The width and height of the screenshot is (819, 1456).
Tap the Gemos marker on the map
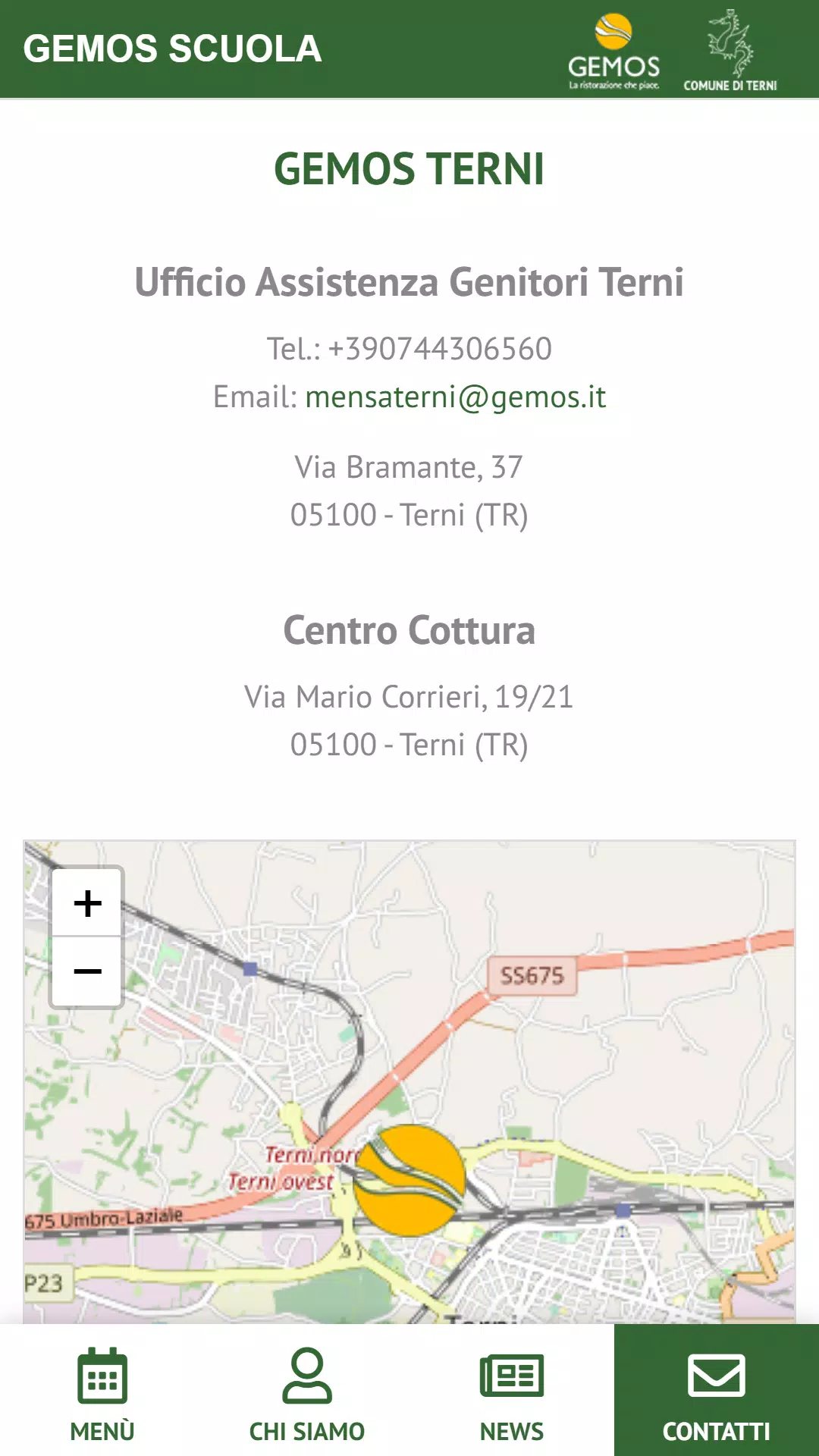tap(409, 1180)
